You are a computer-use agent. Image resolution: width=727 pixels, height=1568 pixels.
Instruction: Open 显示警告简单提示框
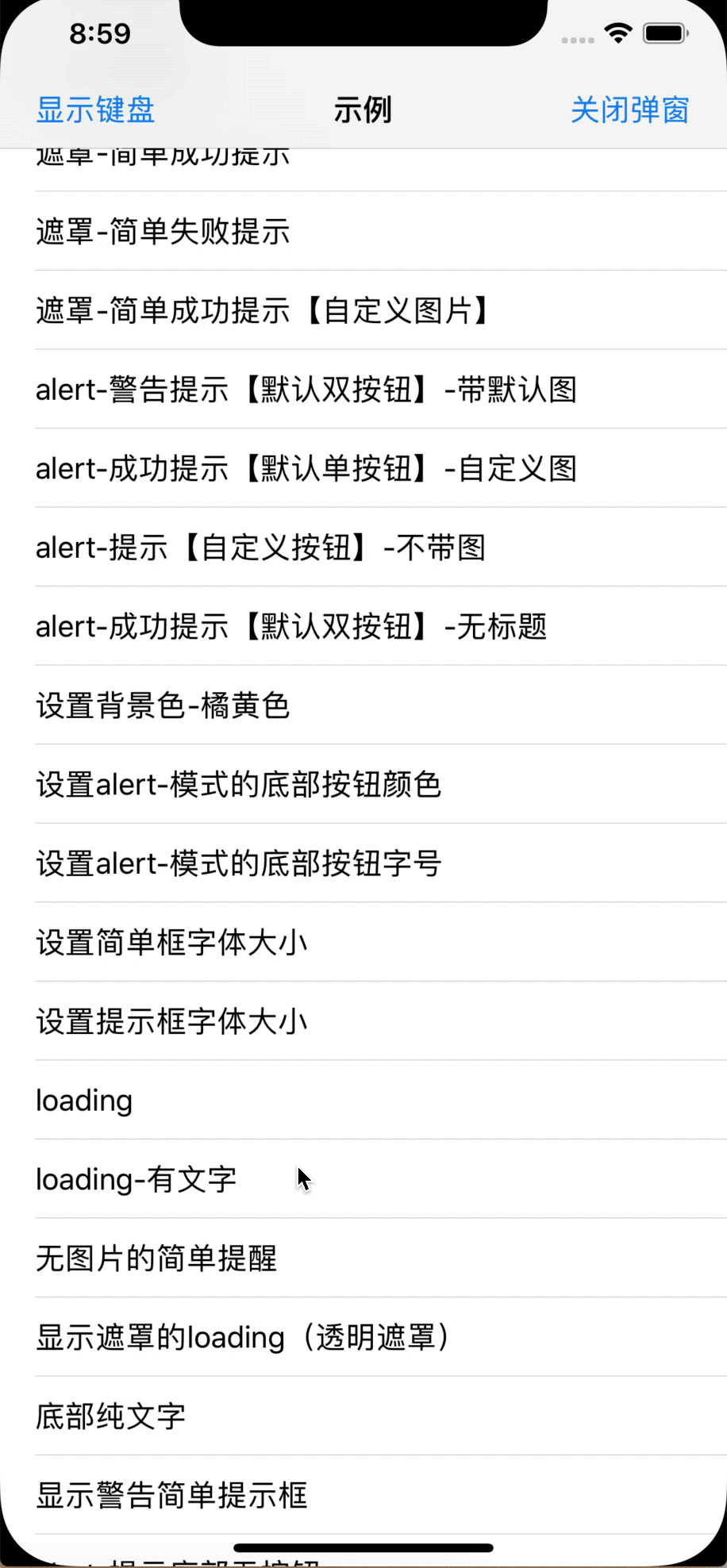click(171, 1495)
